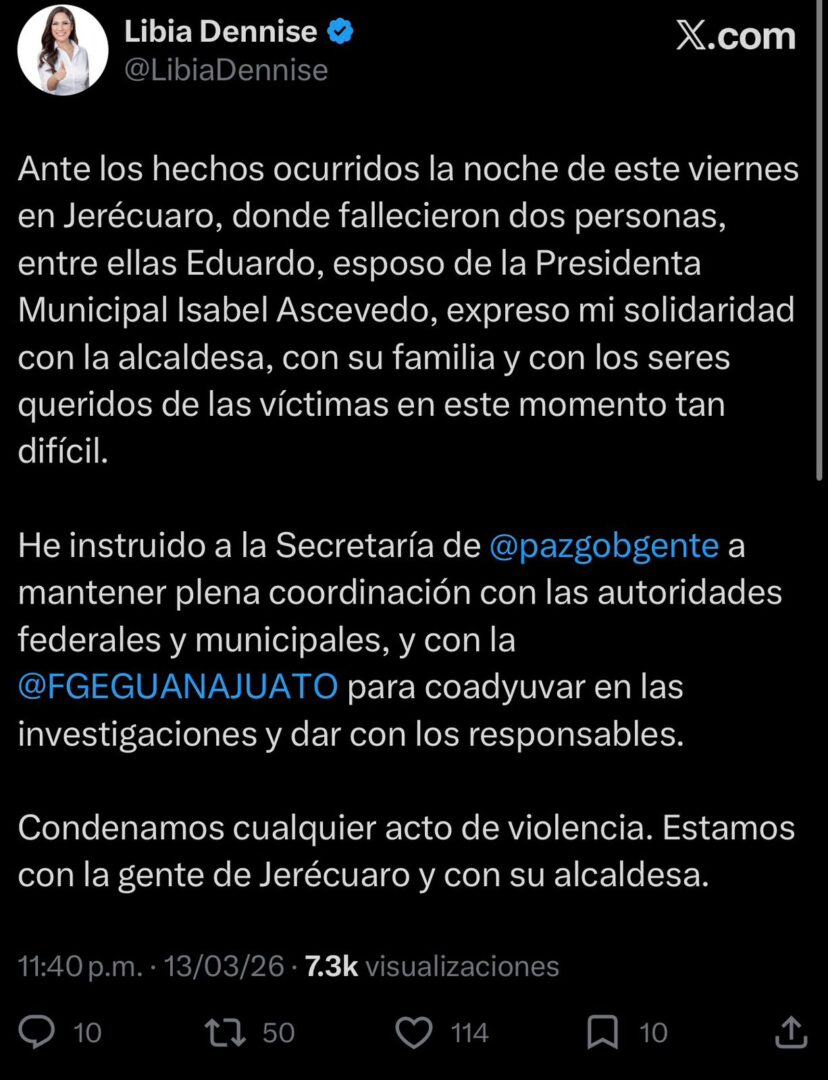Open Libia Dennise's profile picture
Screen dimensions: 828x1080
[x=63, y=50]
